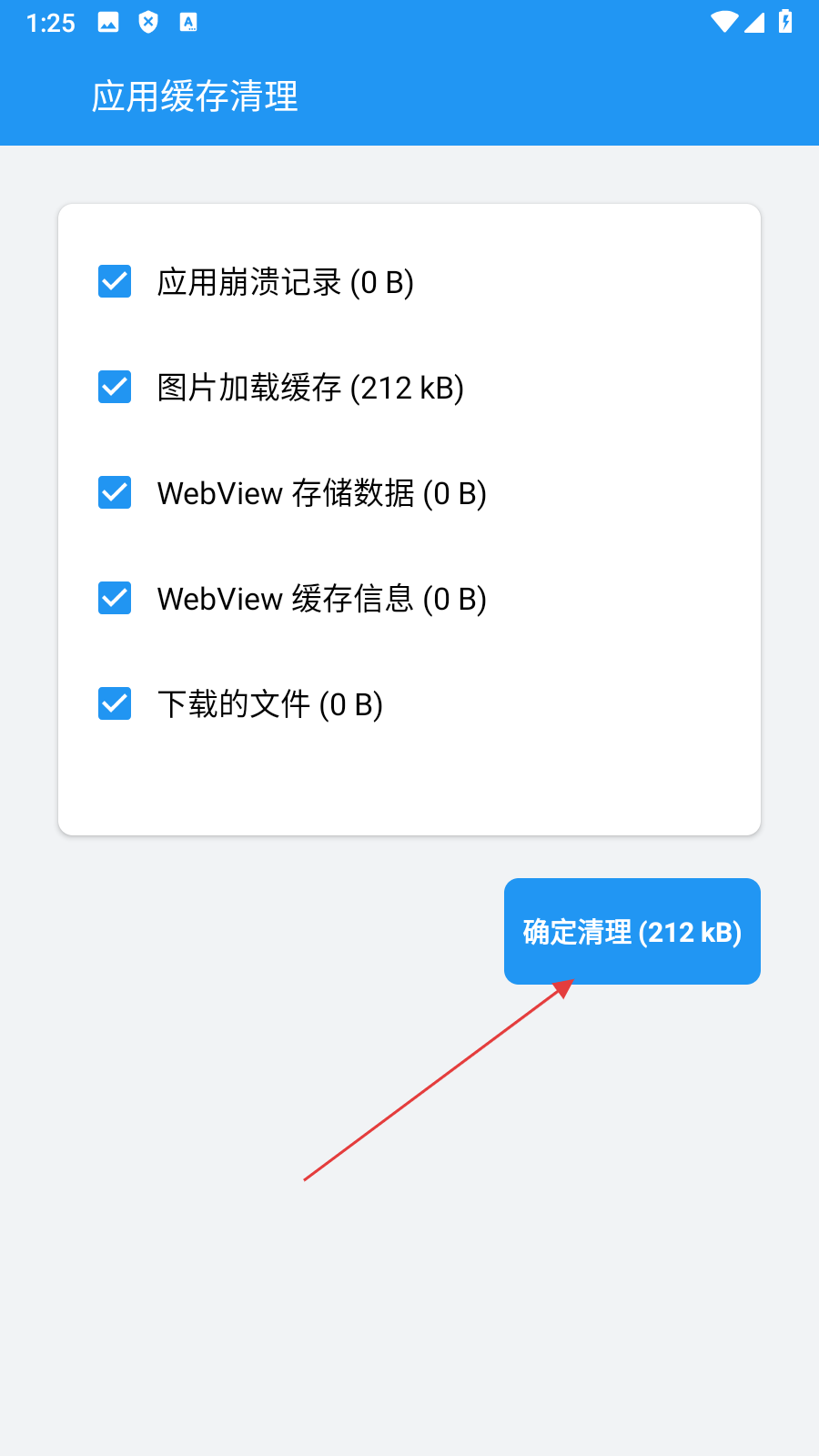Uncheck the 图片加载缓存 checkbox
819x1456 pixels.
pos(115,388)
